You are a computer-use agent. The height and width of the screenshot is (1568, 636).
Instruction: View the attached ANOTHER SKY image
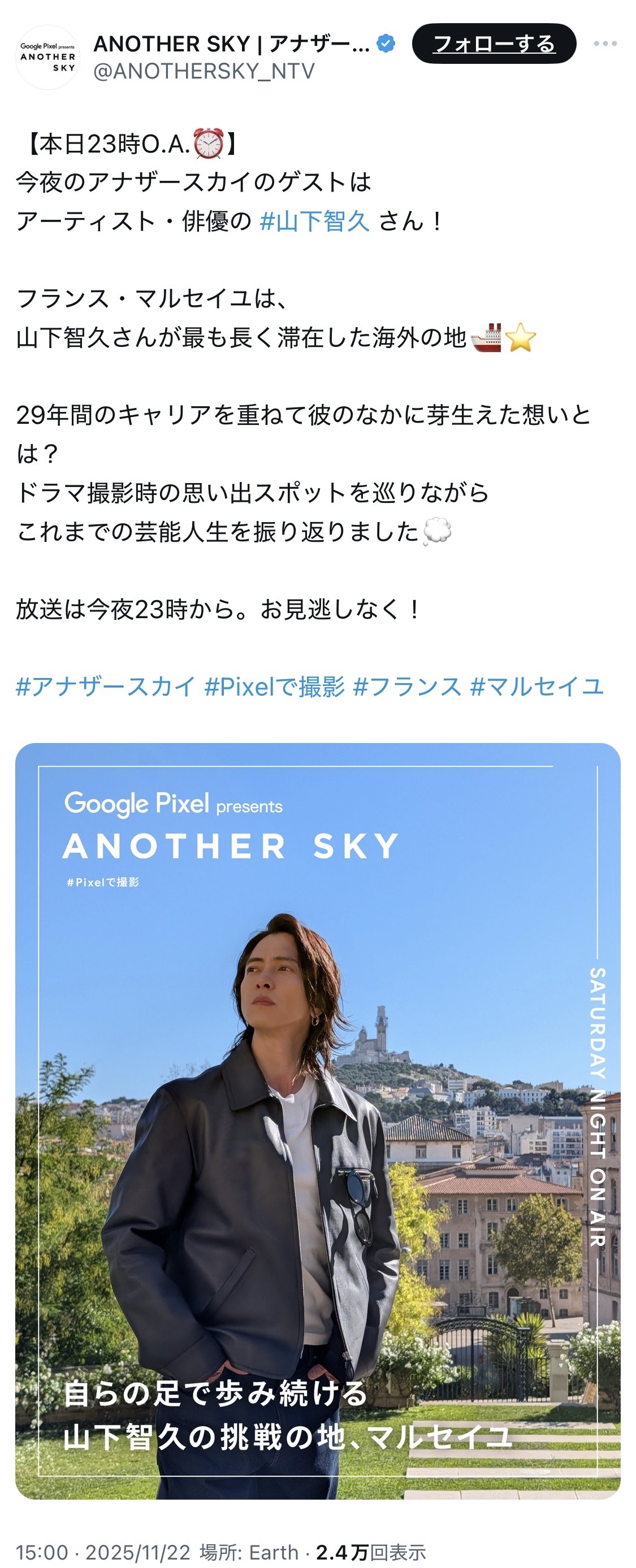click(317, 1120)
